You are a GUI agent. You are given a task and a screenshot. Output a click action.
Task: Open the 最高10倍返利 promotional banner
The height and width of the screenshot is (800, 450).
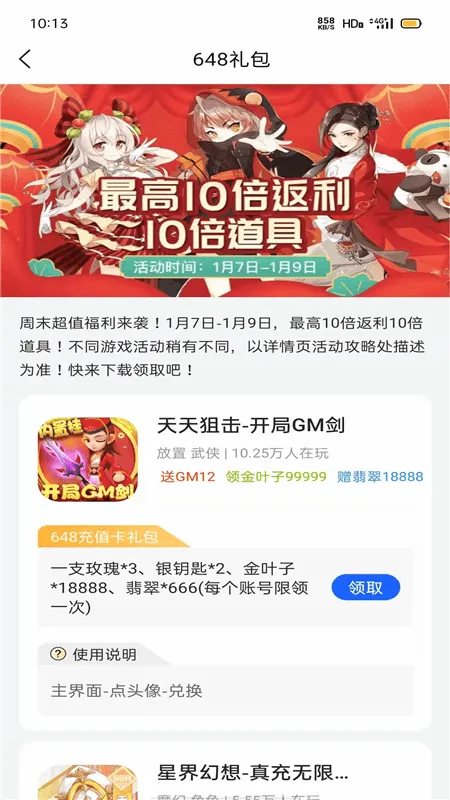[x=225, y=190]
